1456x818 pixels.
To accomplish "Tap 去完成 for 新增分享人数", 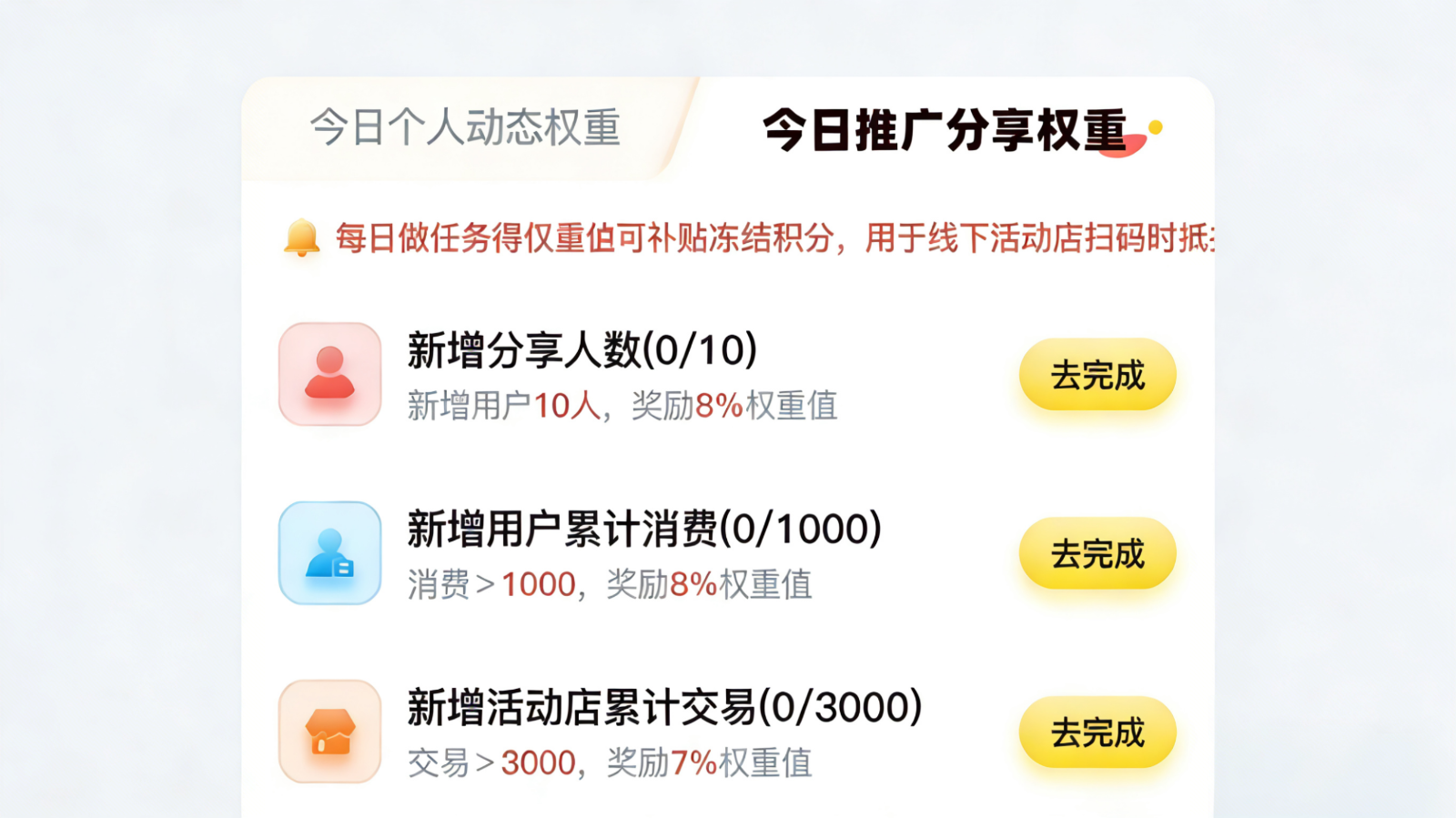I will [1097, 375].
